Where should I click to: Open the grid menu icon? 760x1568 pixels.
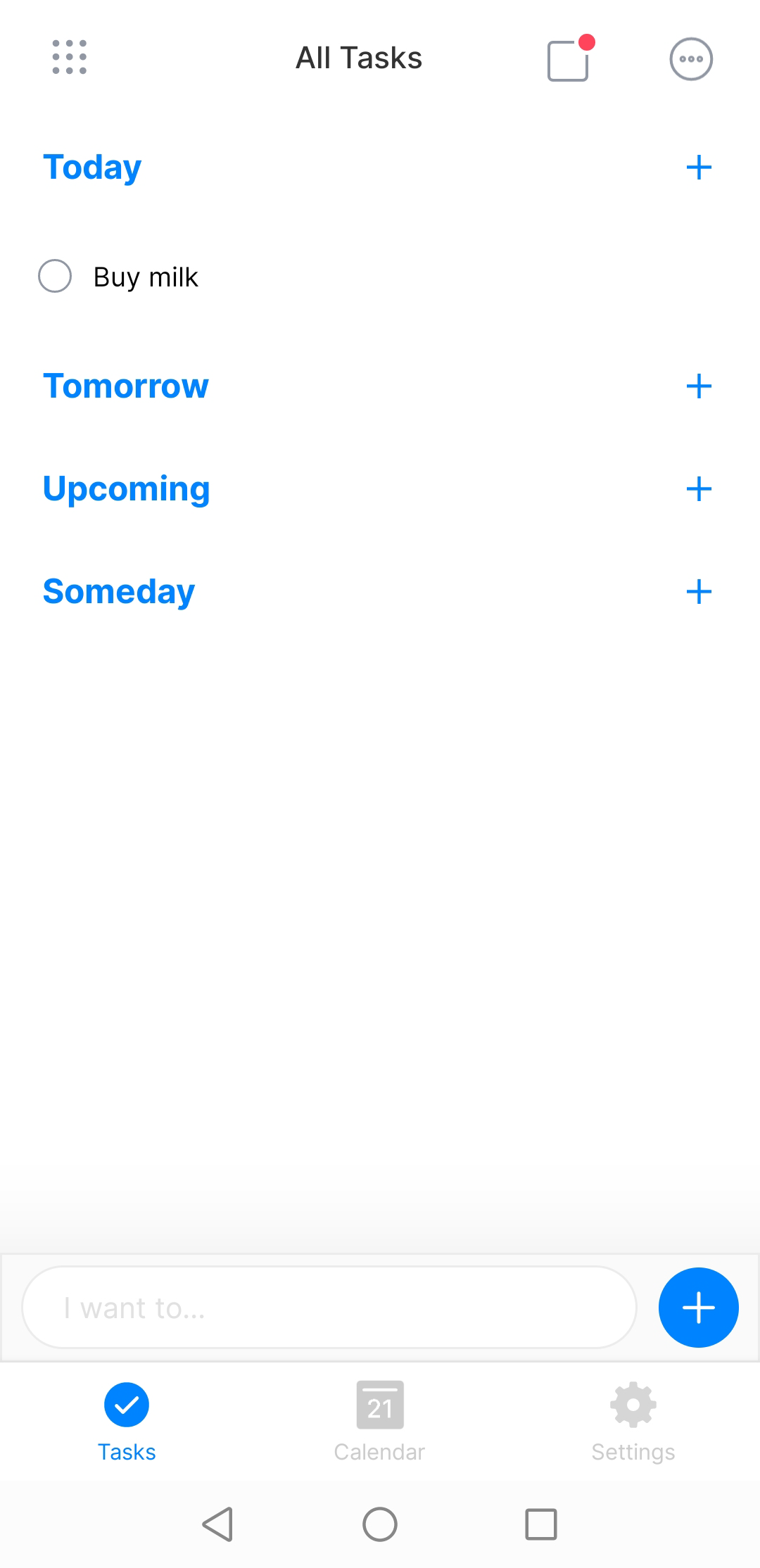pos(70,57)
